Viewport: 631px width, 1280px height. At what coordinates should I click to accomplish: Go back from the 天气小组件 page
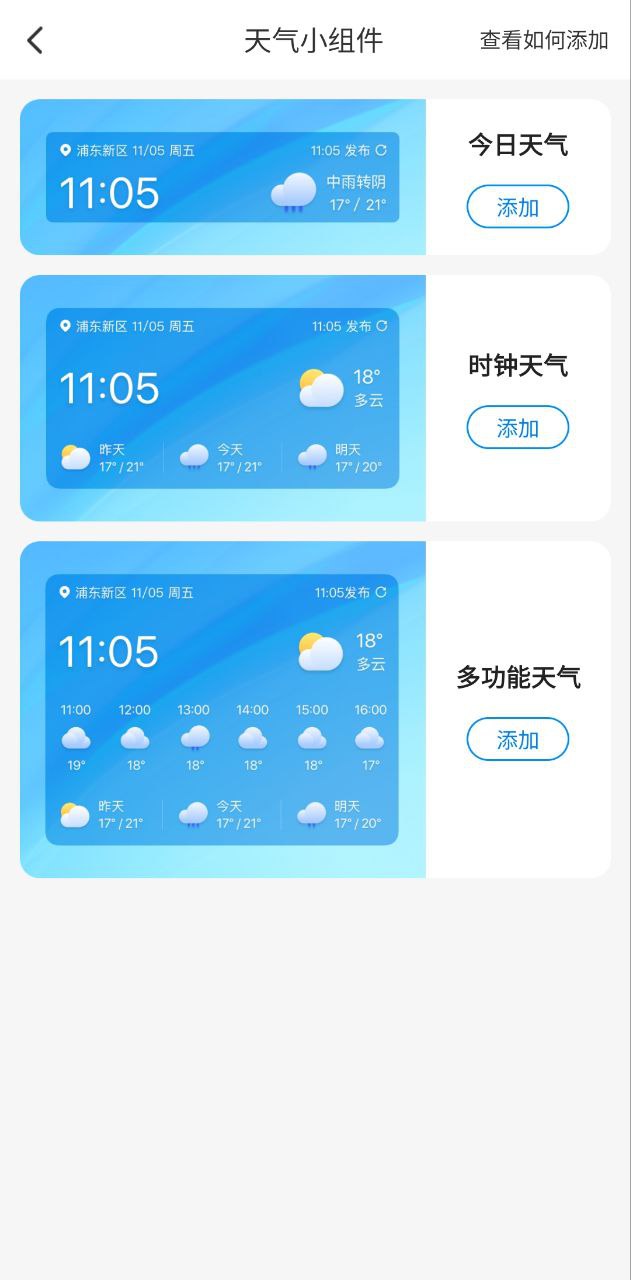coord(35,40)
